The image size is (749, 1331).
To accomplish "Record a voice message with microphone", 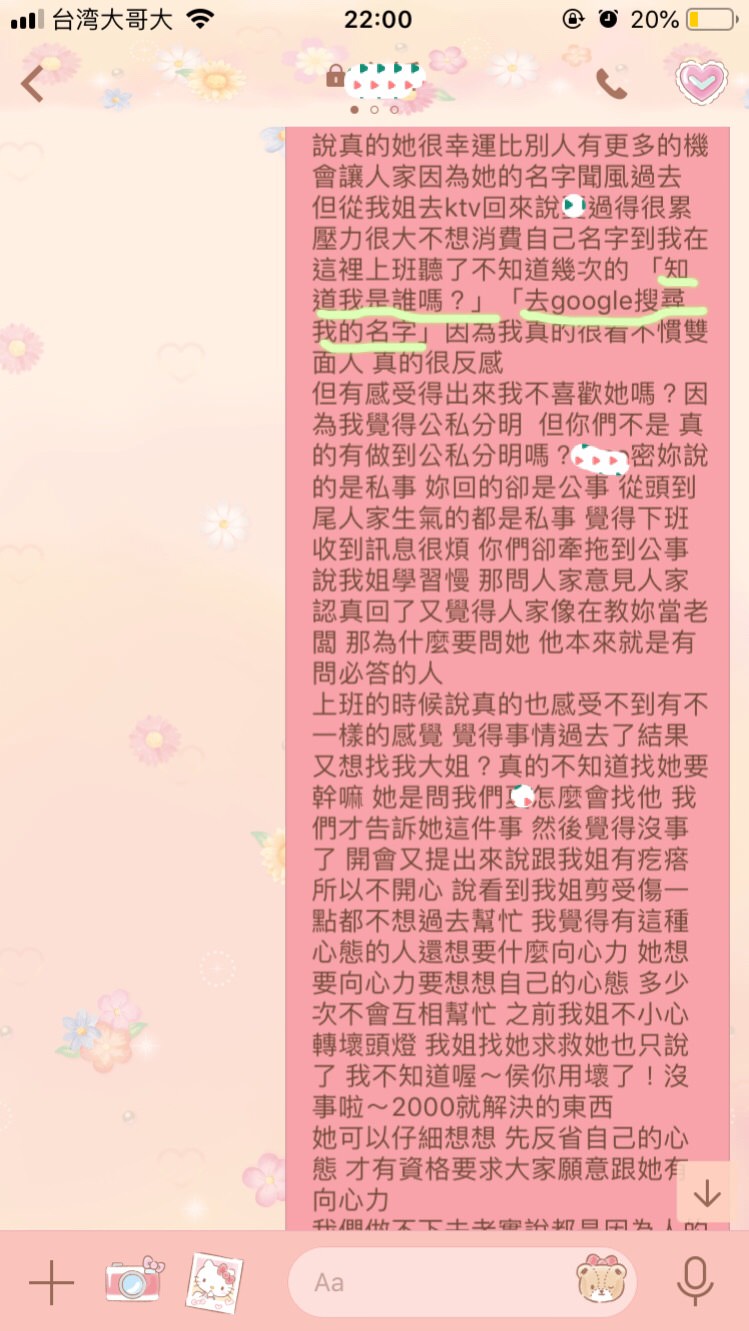I will (x=693, y=1282).
